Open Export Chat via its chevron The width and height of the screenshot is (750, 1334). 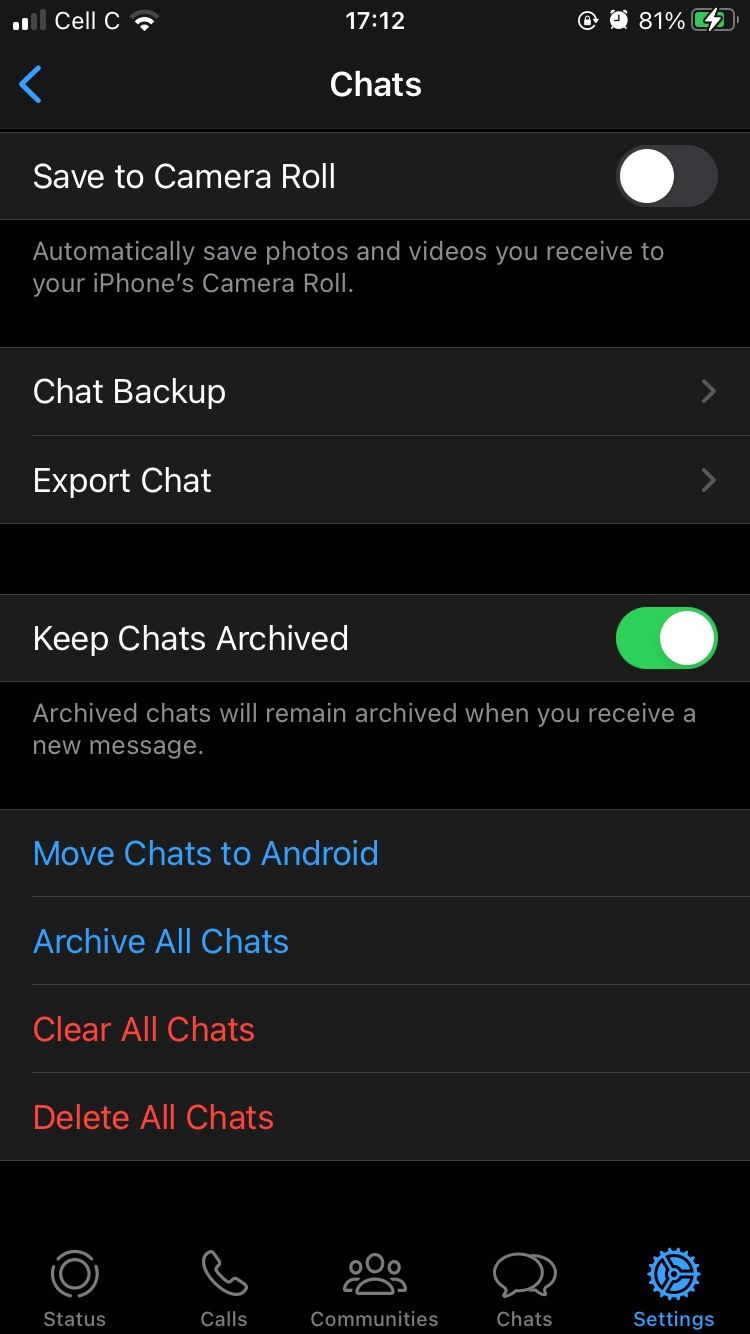pos(708,480)
